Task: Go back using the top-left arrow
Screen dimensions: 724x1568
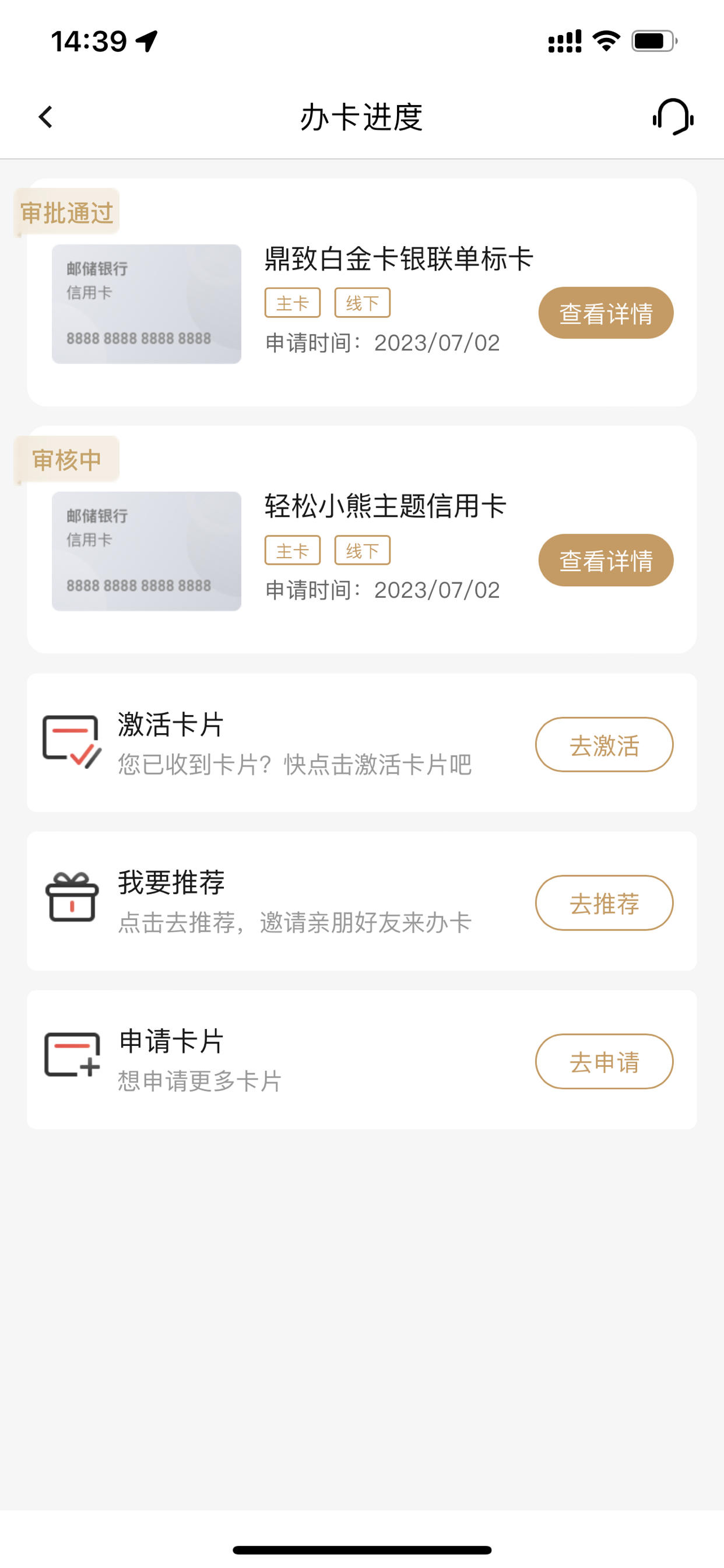Action: pyautogui.click(x=45, y=117)
